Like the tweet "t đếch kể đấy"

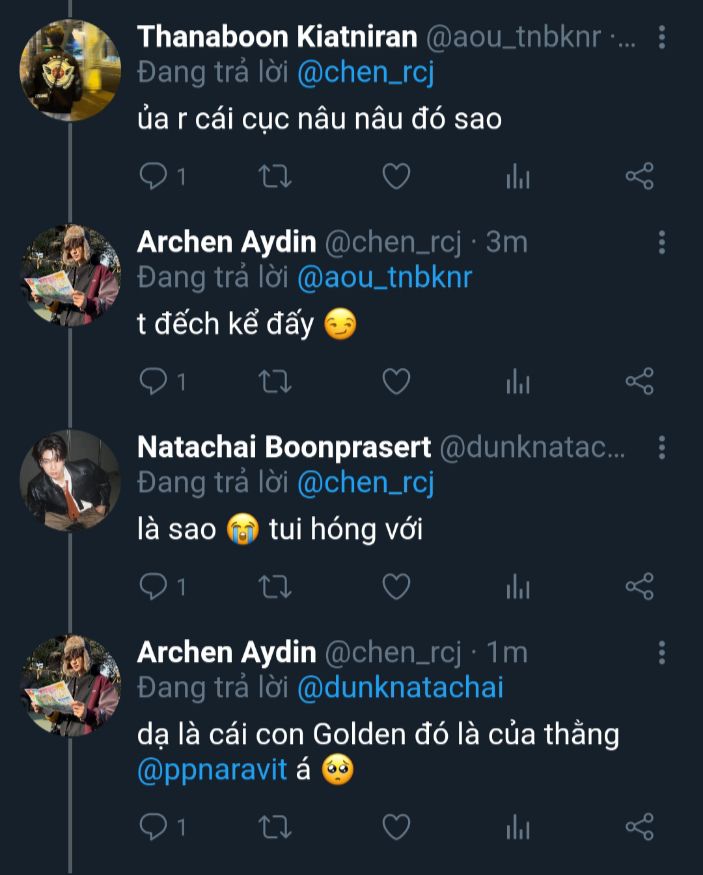point(397,381)
